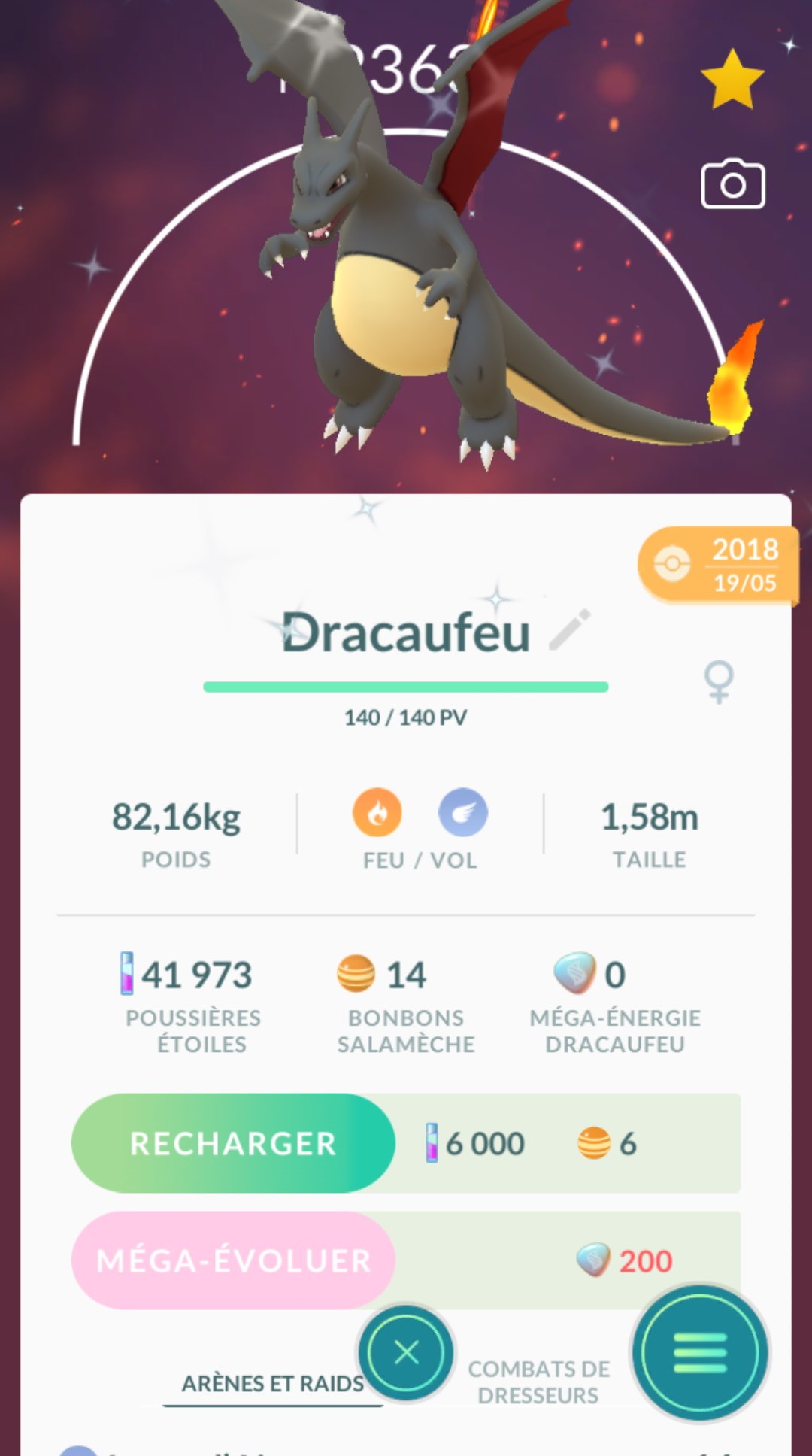Close the Pokémon details screen
The width and height of the screenshot is (812, 1456).
click(406, 1353)
